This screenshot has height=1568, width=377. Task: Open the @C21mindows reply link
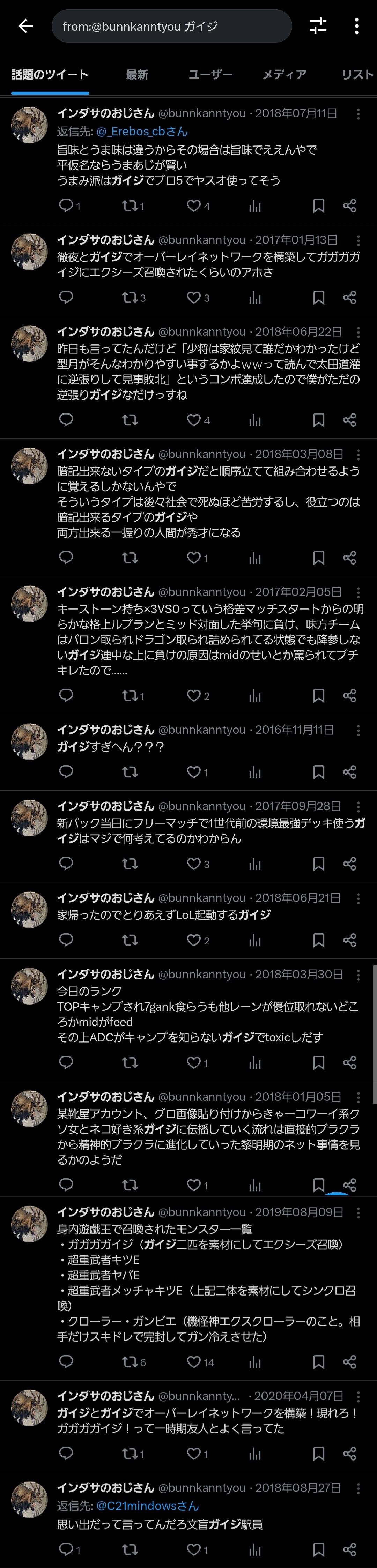(147, 1505)
